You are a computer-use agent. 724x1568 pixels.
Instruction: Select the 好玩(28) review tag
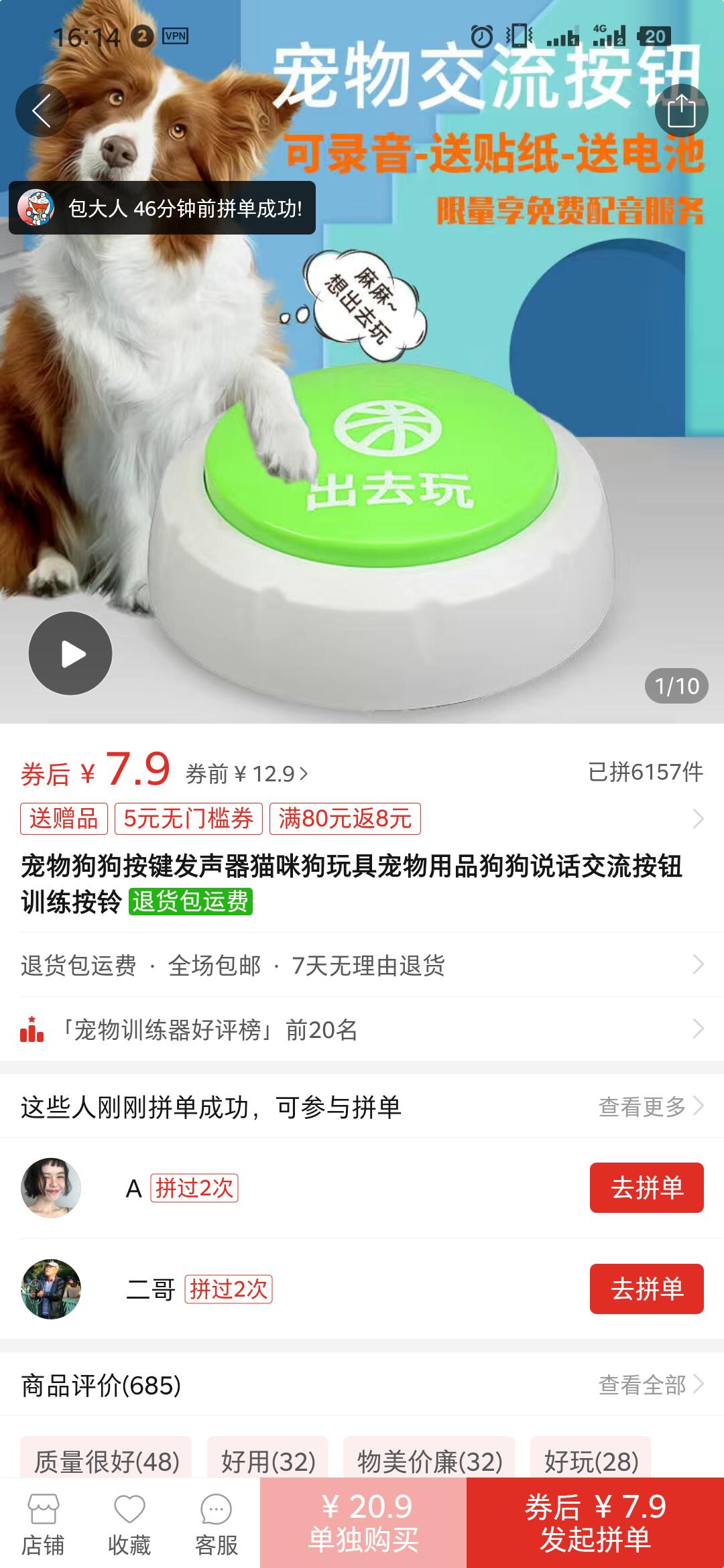pos(591,1461)
